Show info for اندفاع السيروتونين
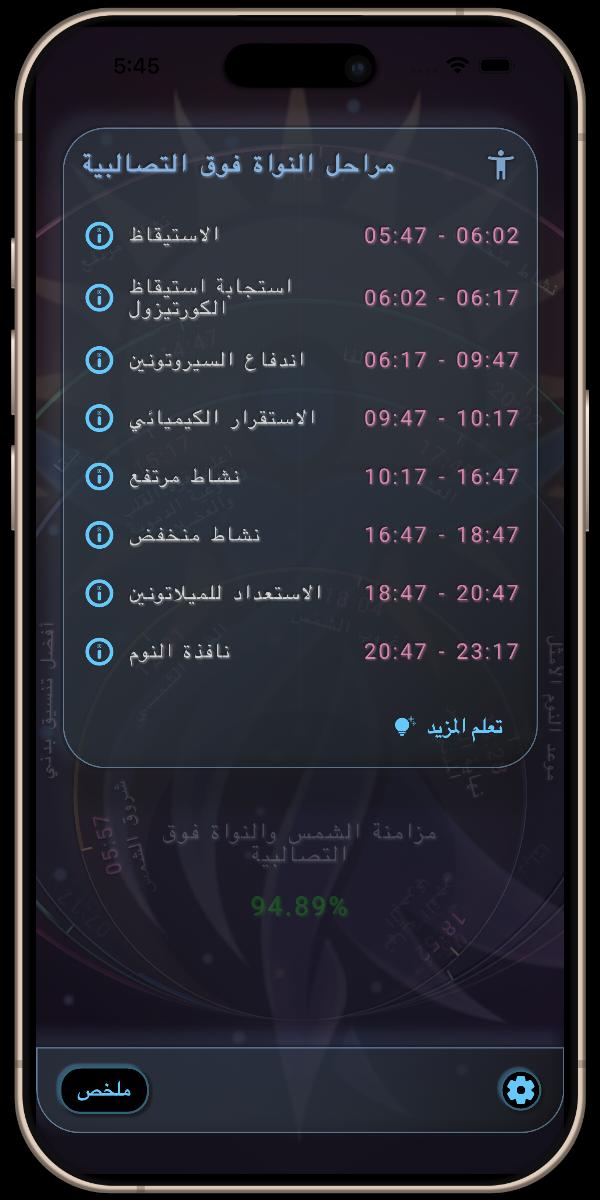 (x=99, y=359)
